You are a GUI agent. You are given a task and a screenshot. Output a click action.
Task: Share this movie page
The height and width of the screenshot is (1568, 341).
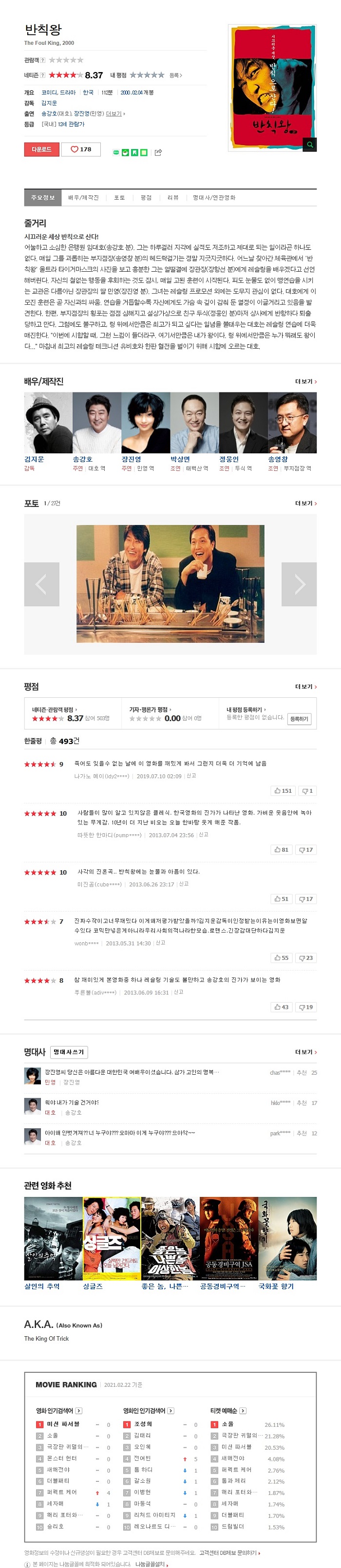point(158,152)
